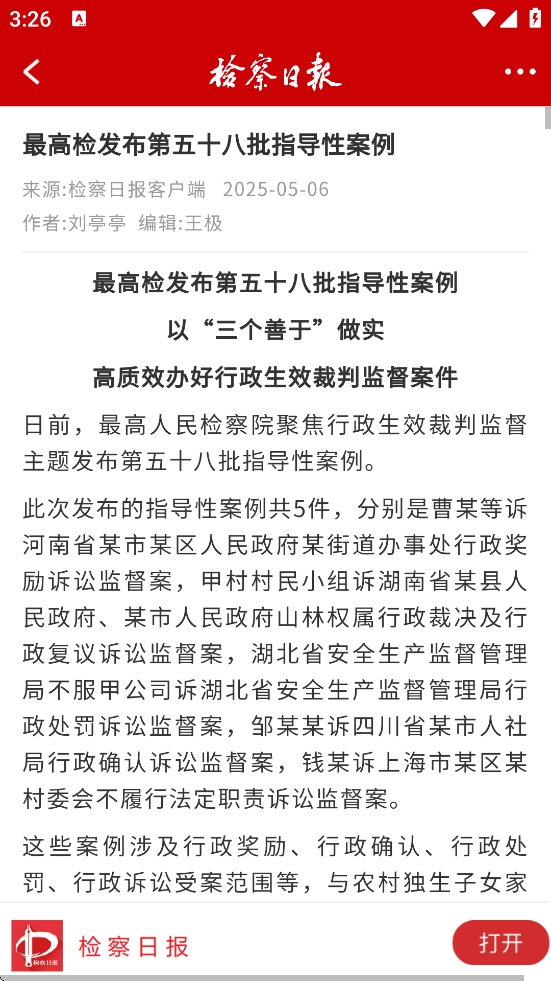Open the three-dot overflow menu

520,72
